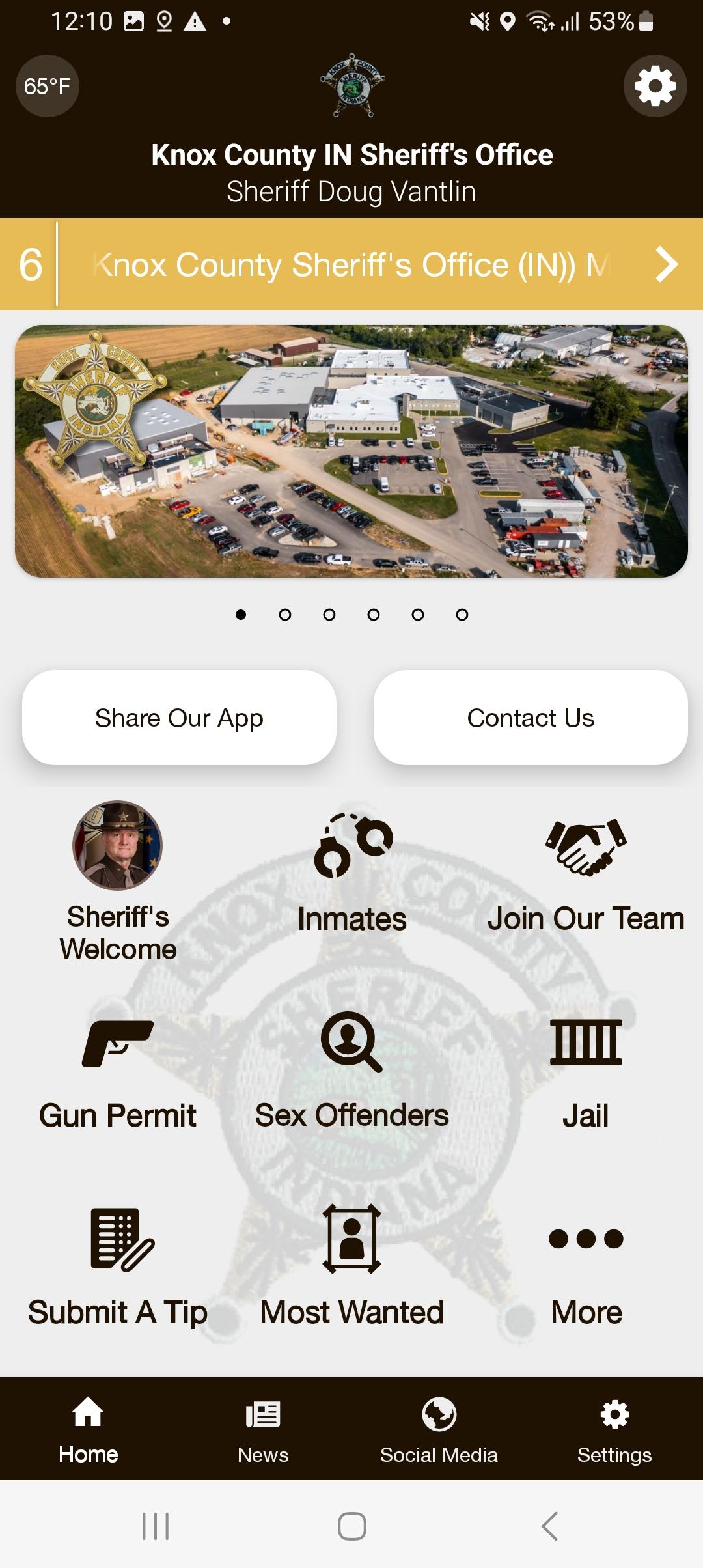The width and height of the screenshot is (703, 1568).
Task: Open settings gear in the header
Action: (655, 86)
